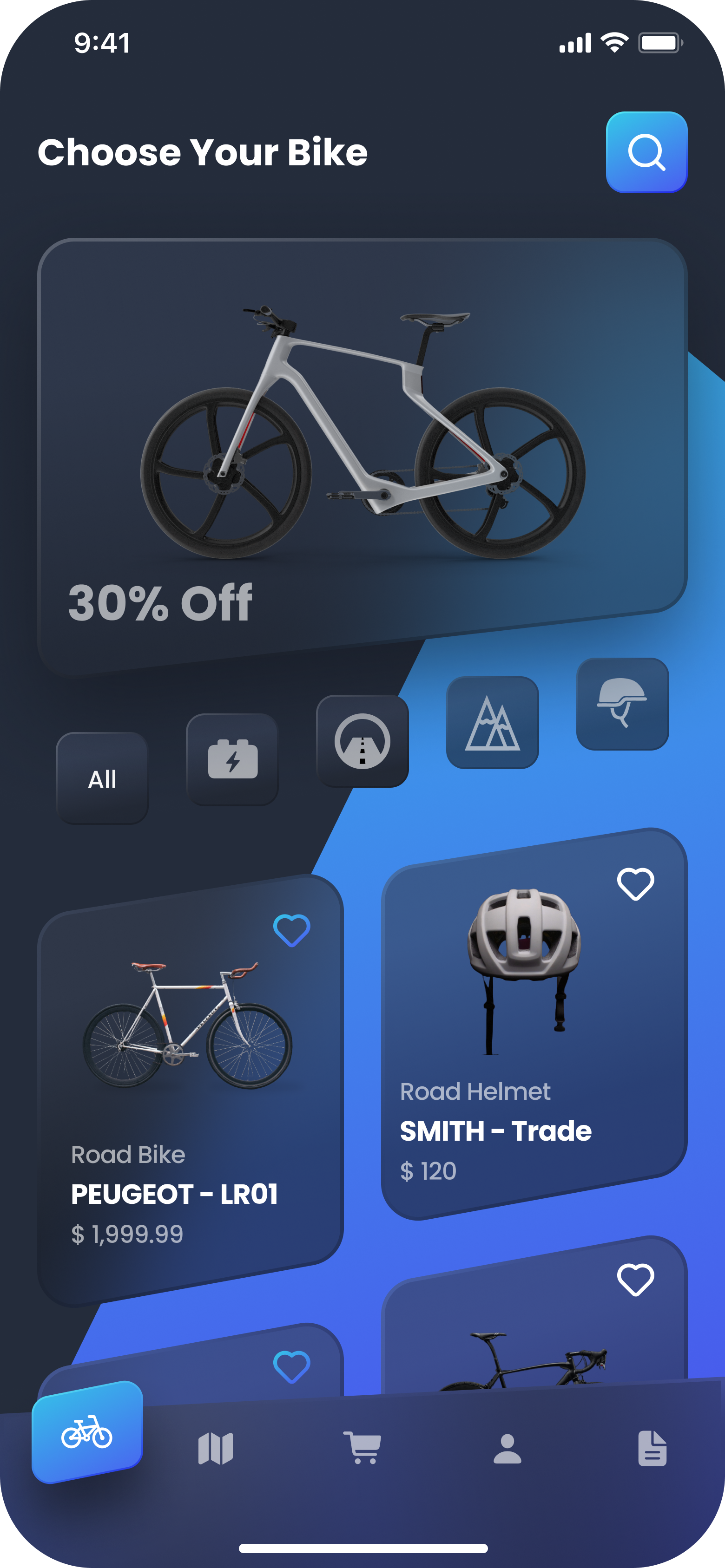Image resolution: width=725 pixels, height=1568 pixels.
Task: Open the 30% Off bike banner
Action: coord(362,451)
